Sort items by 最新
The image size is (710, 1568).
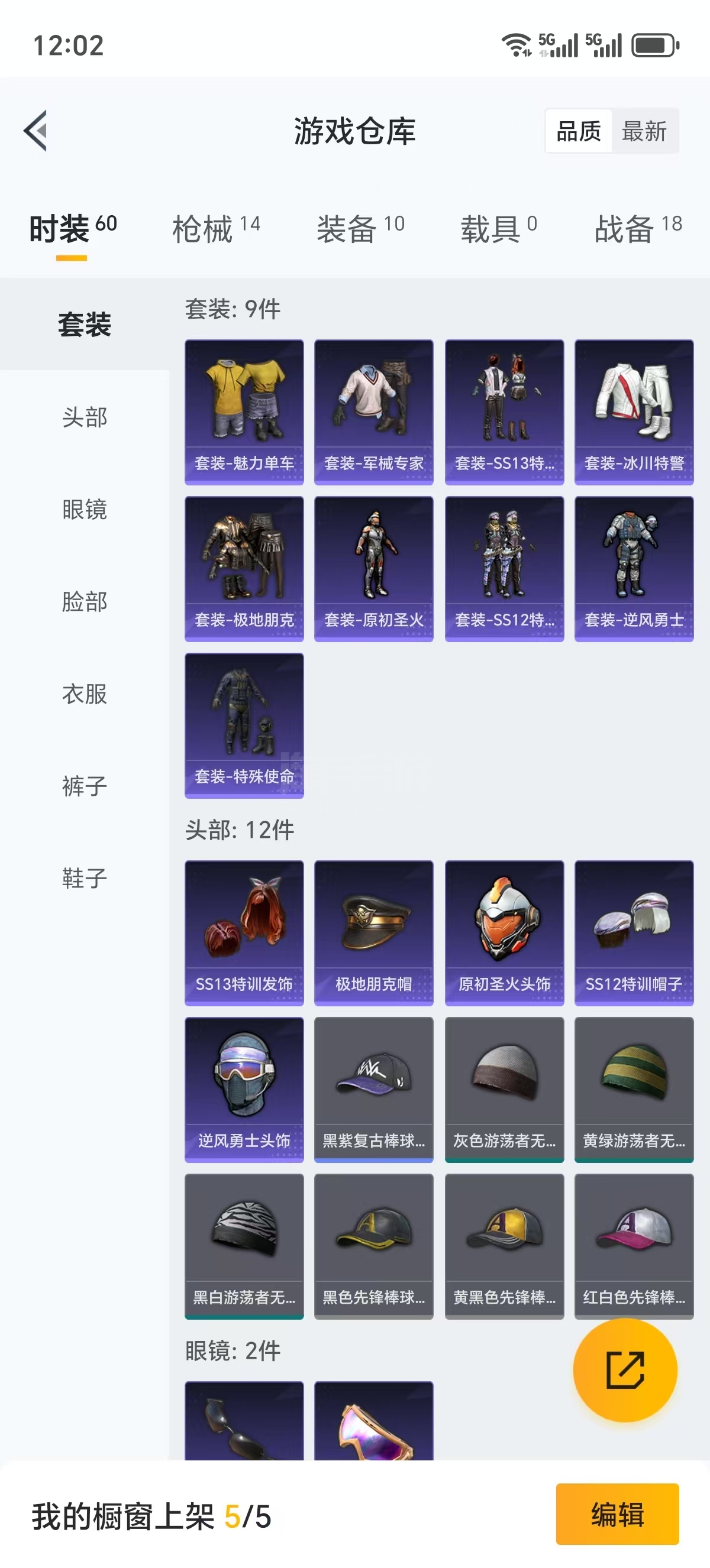tap(644, 131)
